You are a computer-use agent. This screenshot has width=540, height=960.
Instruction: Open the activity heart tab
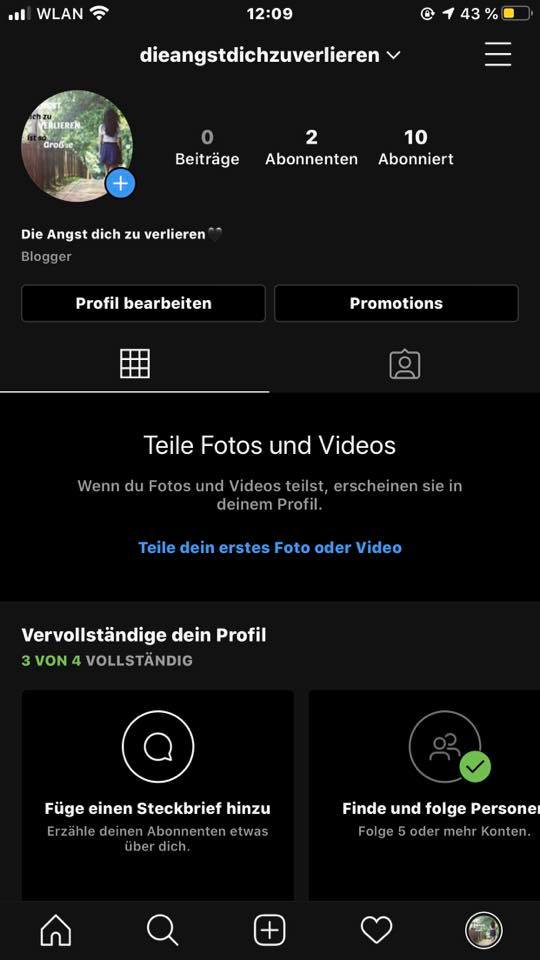(x=377, y=931)
